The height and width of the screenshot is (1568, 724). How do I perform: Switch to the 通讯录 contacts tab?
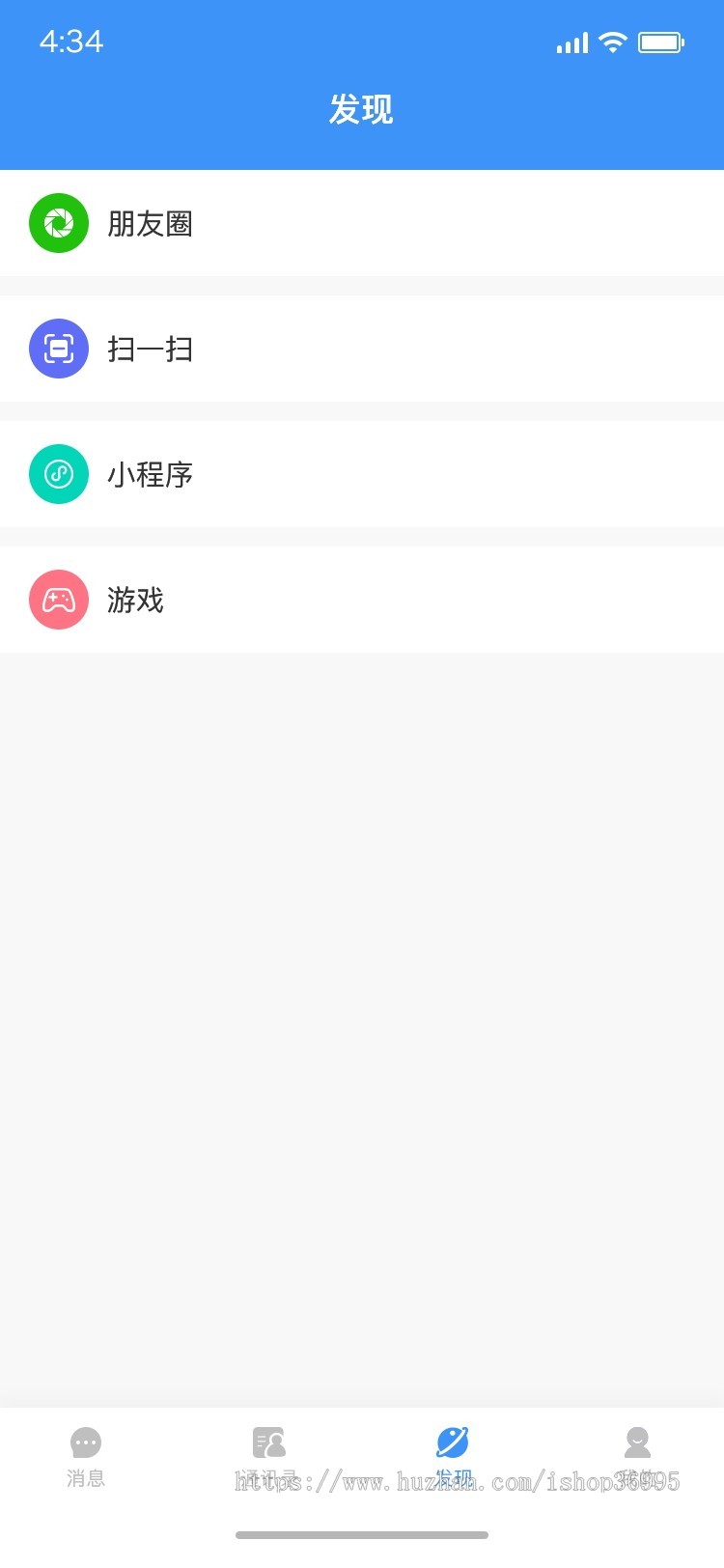point(268,1455)
